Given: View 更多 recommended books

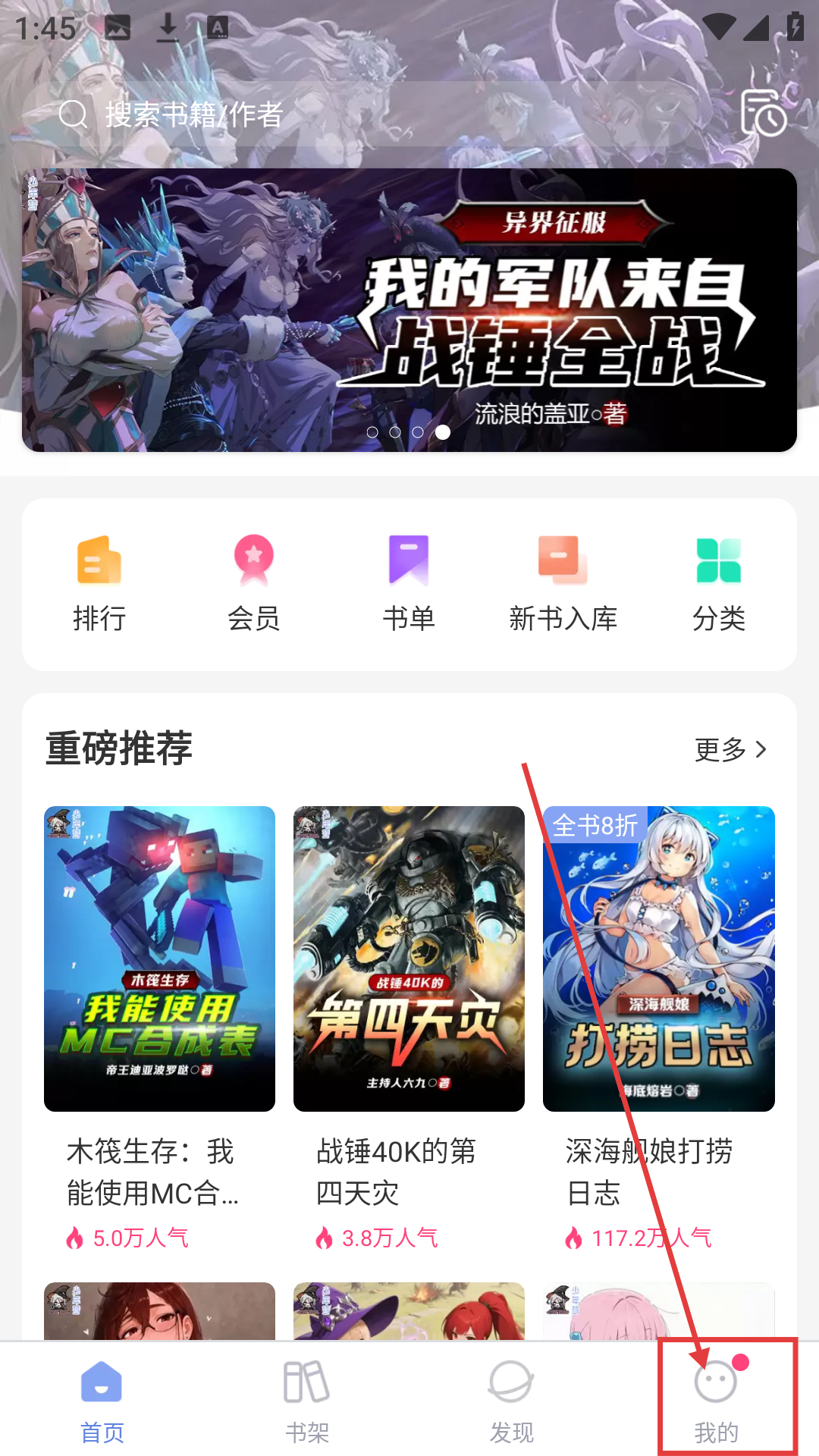Looking at the screenshot, I should (730, 750).
